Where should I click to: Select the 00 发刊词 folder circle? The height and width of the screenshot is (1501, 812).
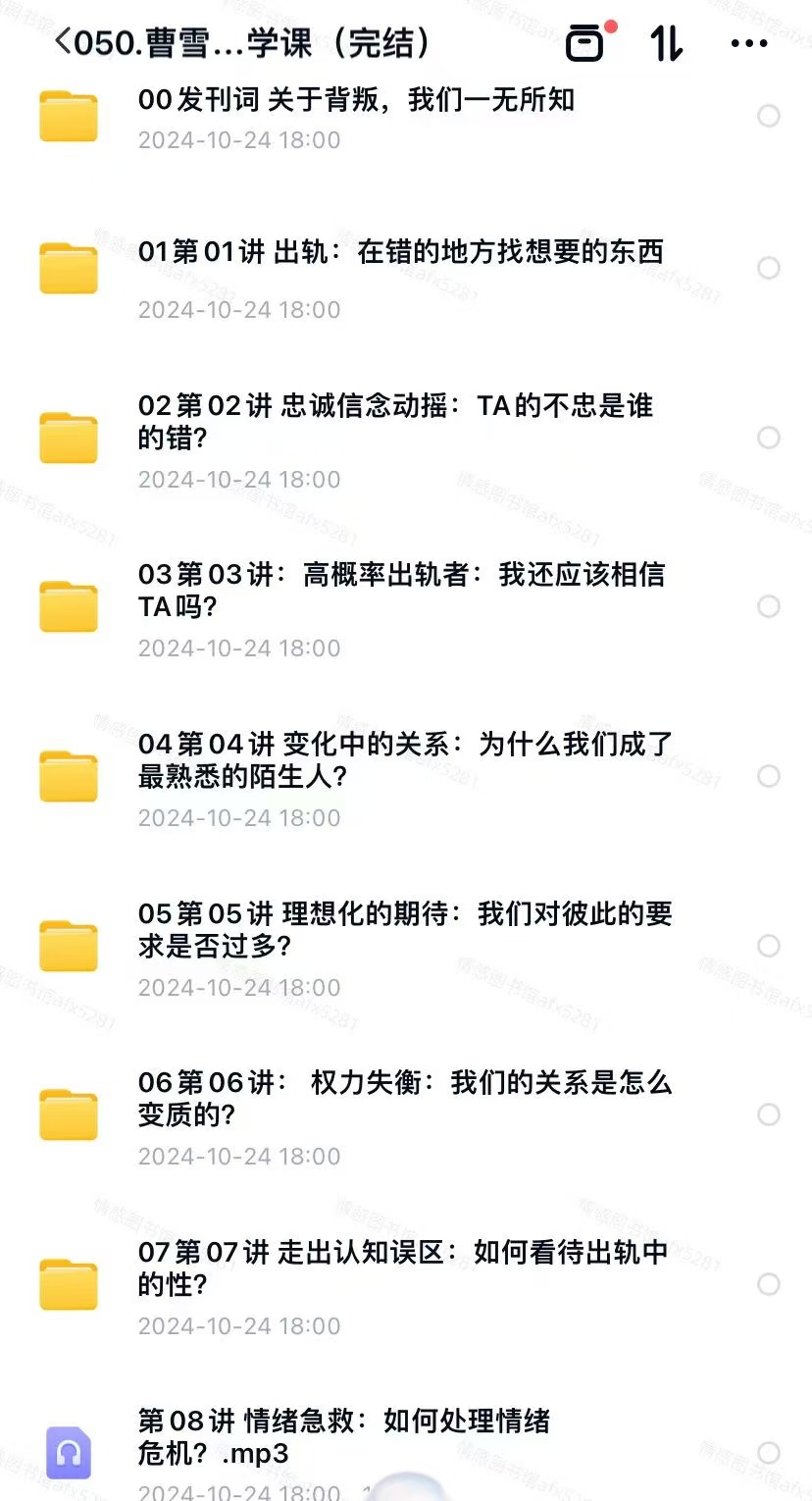point(769,116)
